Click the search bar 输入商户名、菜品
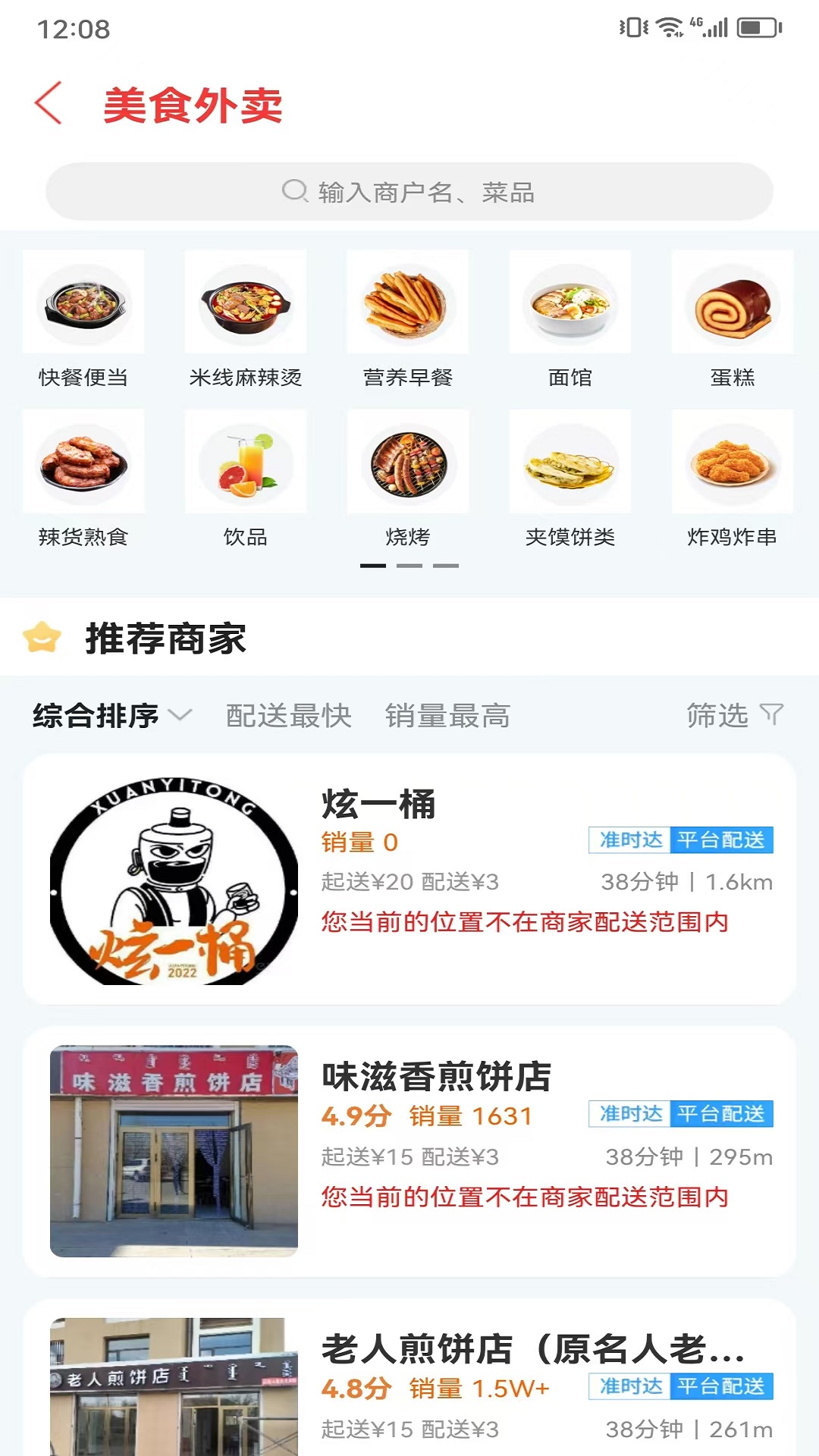 pos(409,192)
